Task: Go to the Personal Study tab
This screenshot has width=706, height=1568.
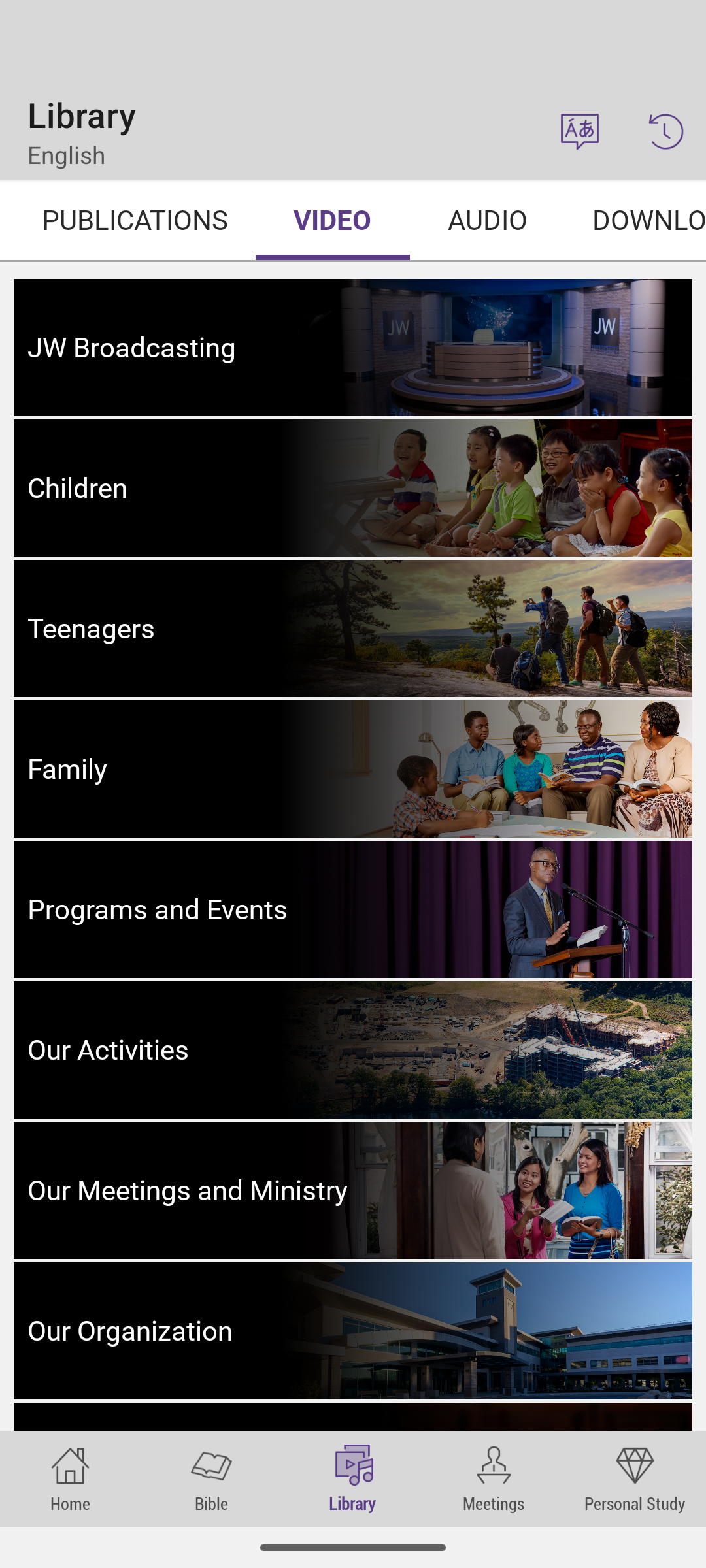Action: (x=635, y=1479)
